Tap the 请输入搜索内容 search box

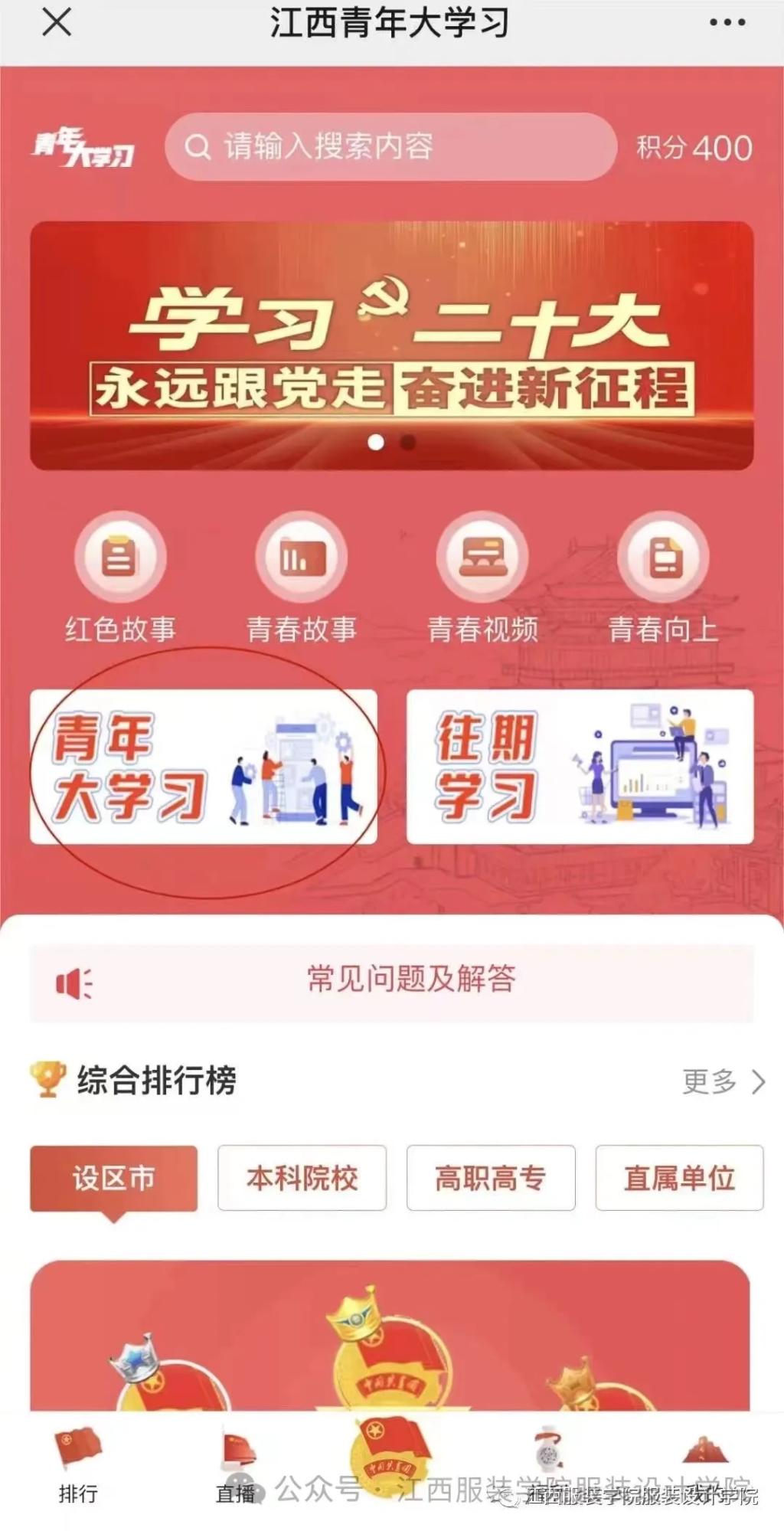(390, 146)
